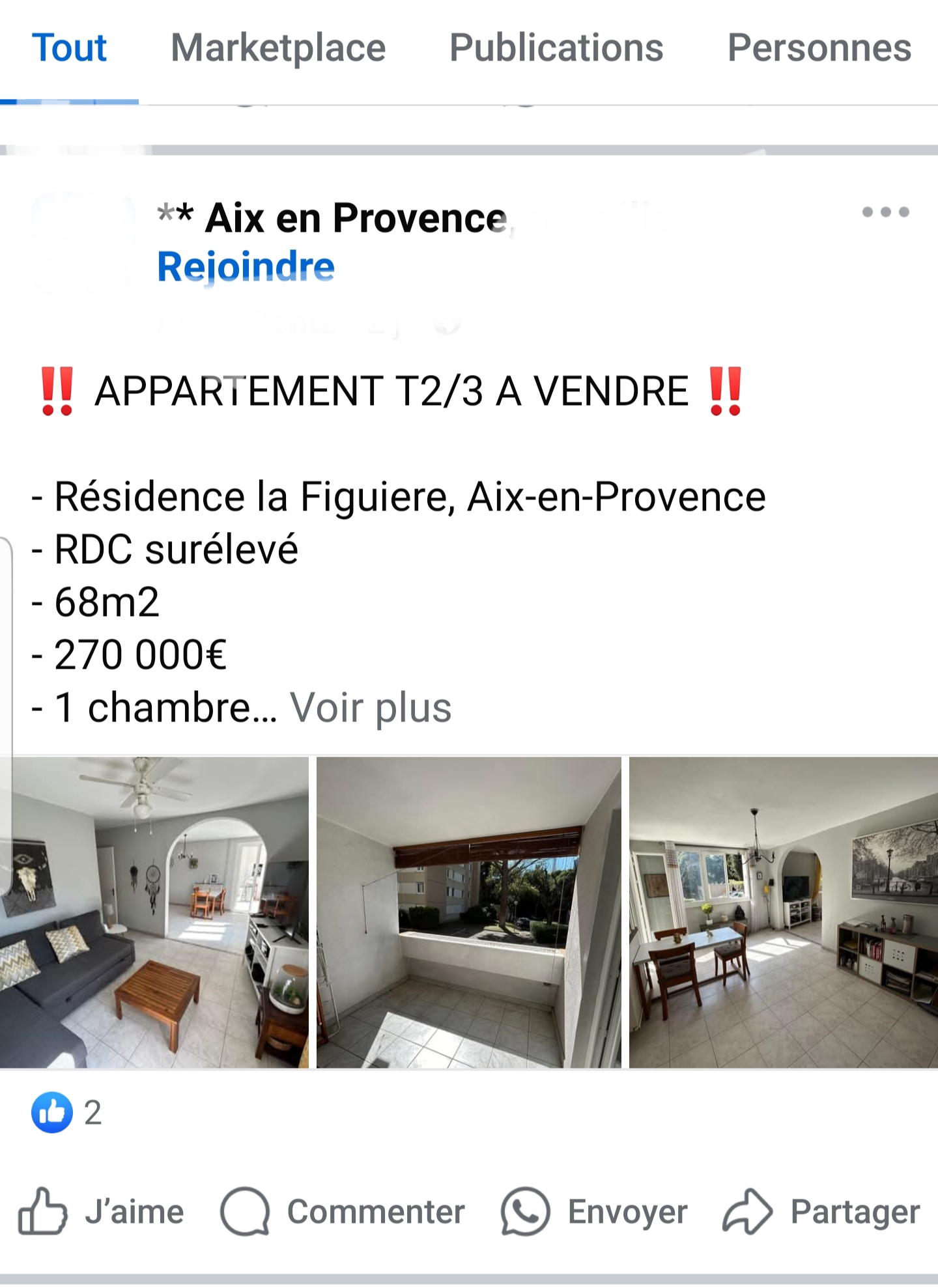Viewport: 938px width, 1288px height.
Task: Join the Aix en Provence group via Rejoindre
Action: click(x=246, y=267)
